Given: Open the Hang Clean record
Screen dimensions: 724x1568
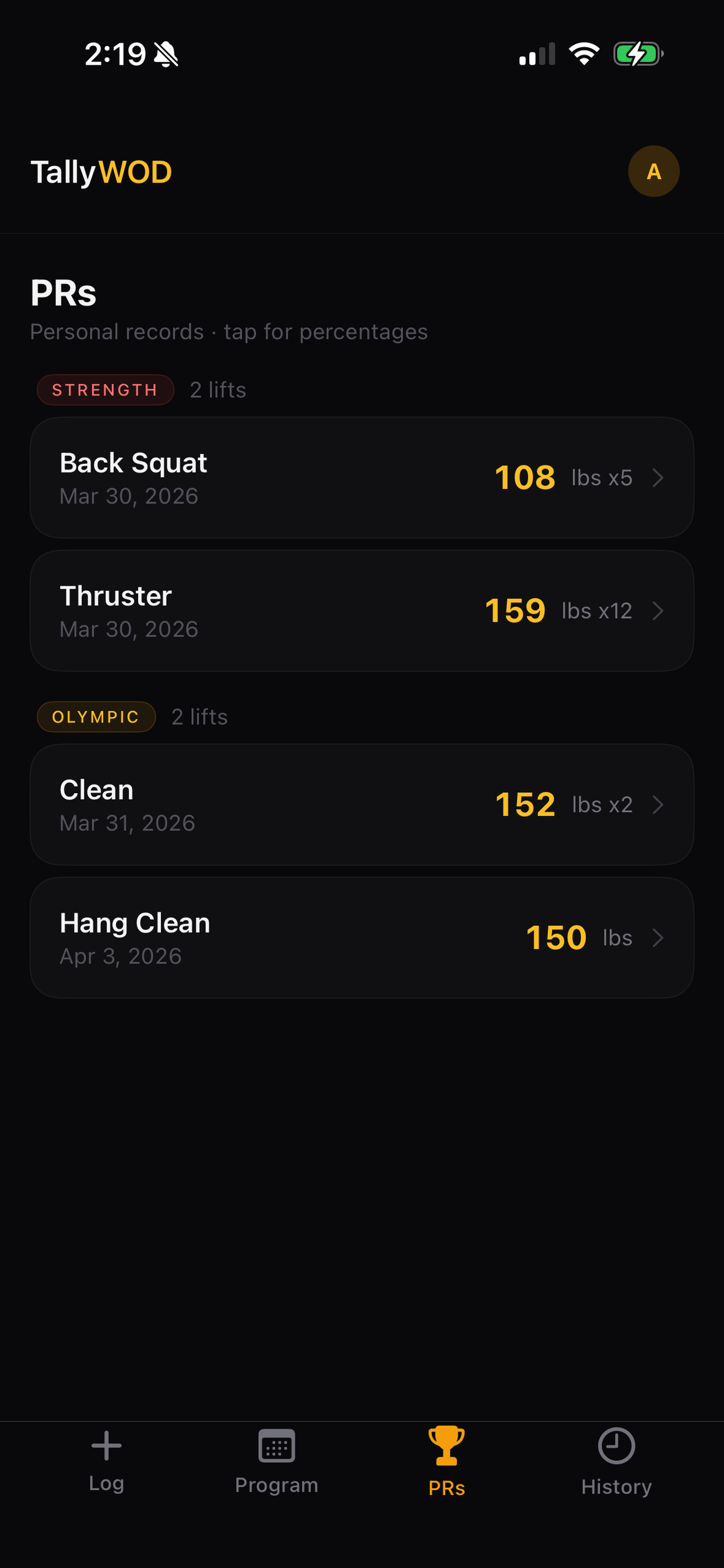Looking at the screenshot, I should click(x=362, y=937).
